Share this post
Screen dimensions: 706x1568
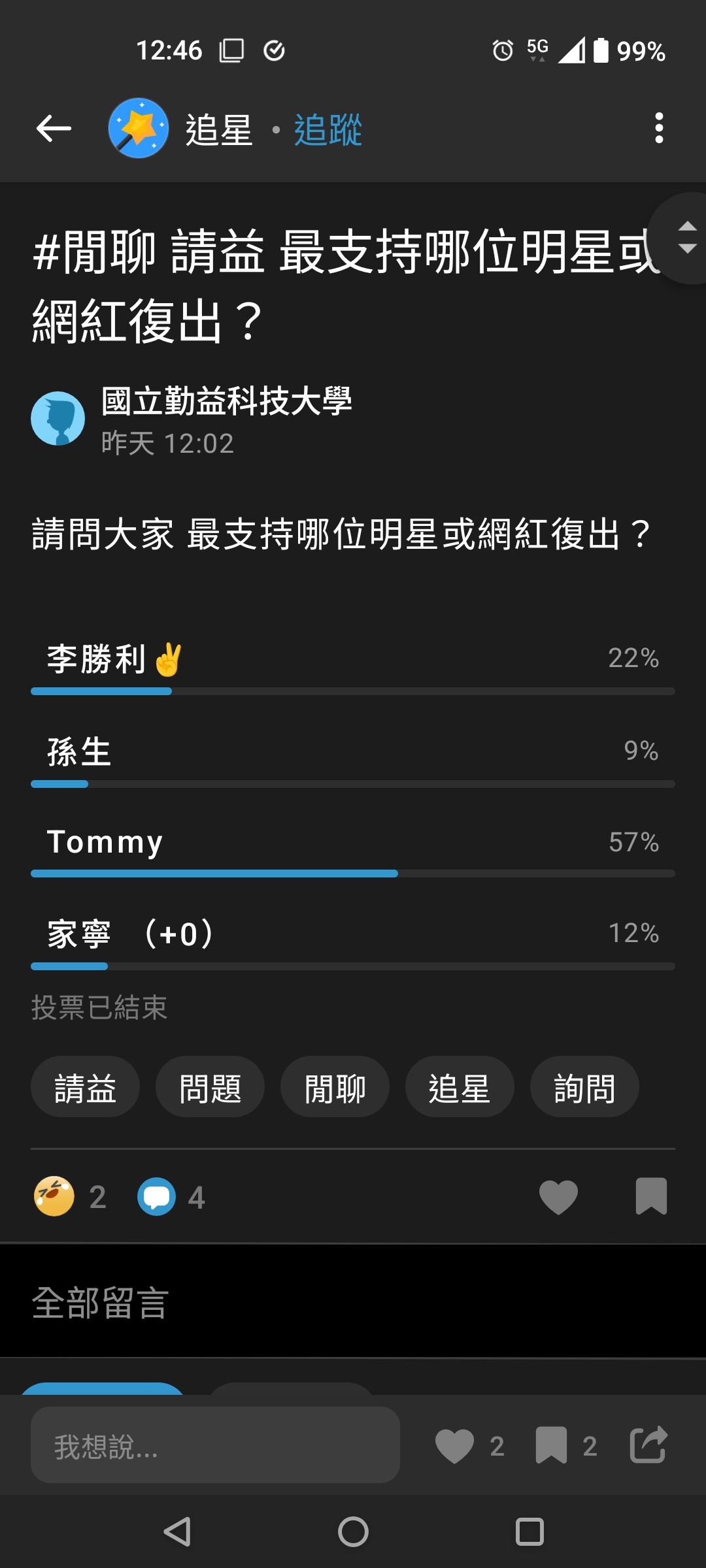(648, 1445)
